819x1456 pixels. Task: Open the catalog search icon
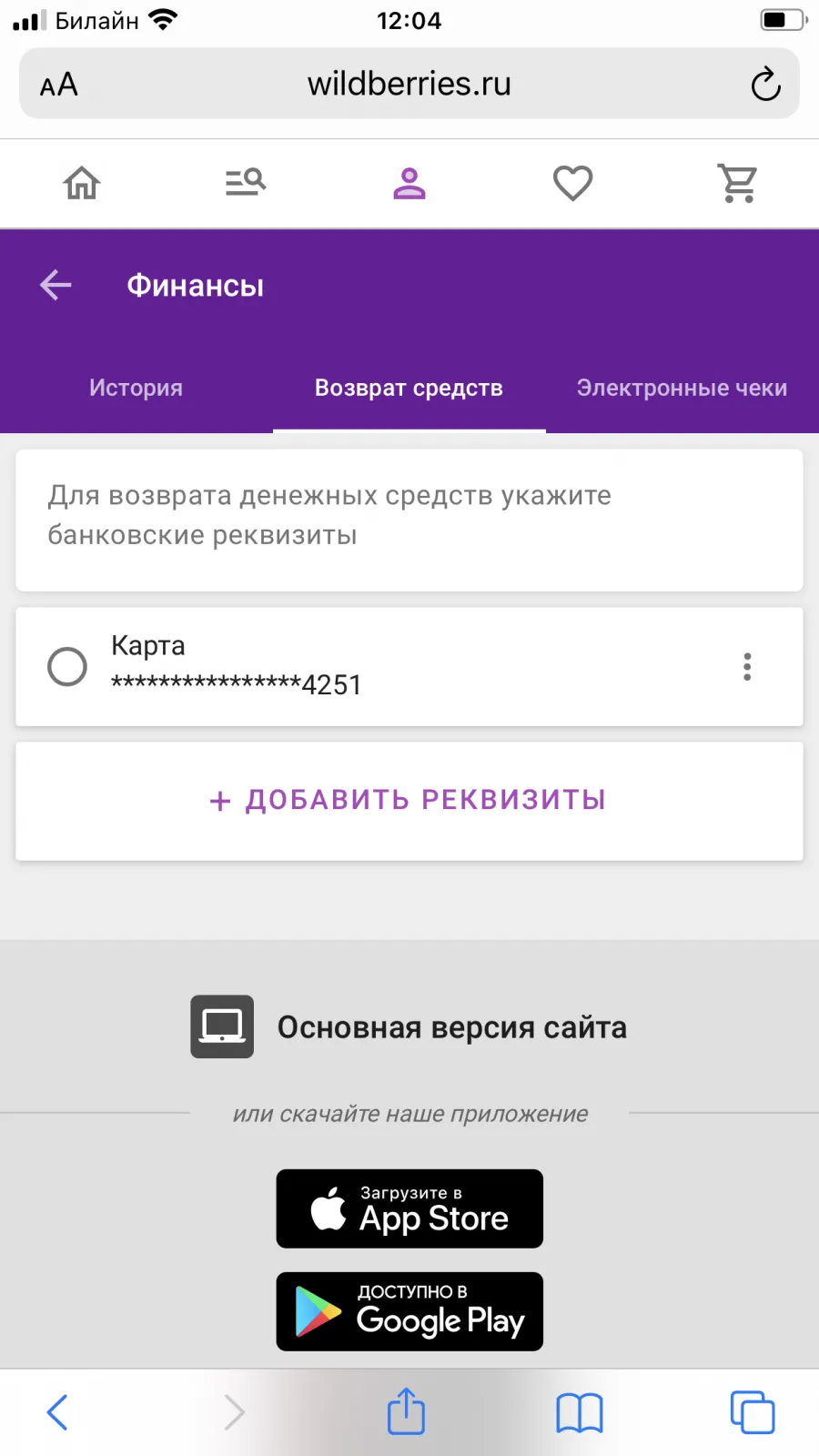(246, 182)
